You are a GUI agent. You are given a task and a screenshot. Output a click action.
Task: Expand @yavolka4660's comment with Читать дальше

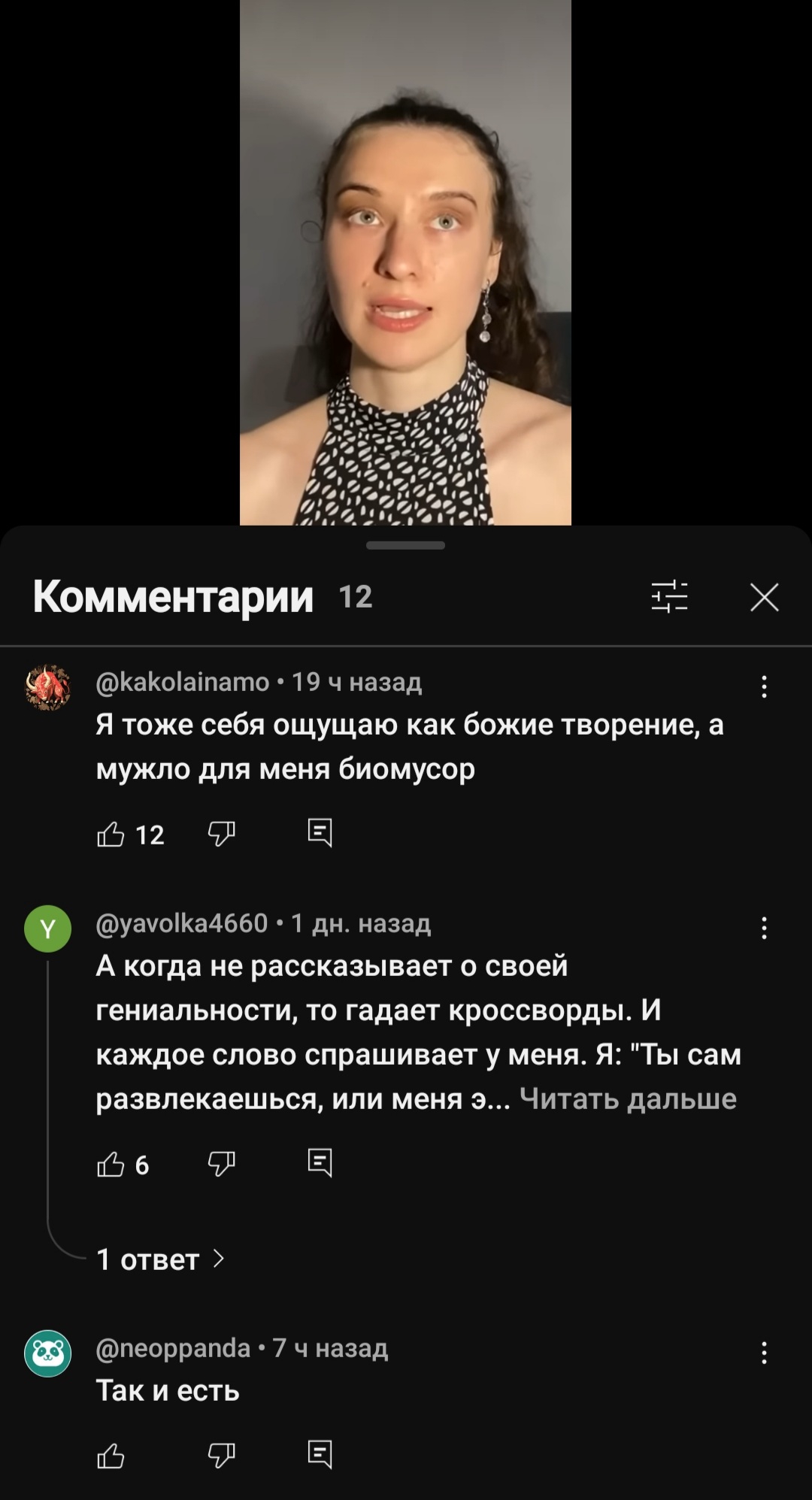tap(628, 1098)
